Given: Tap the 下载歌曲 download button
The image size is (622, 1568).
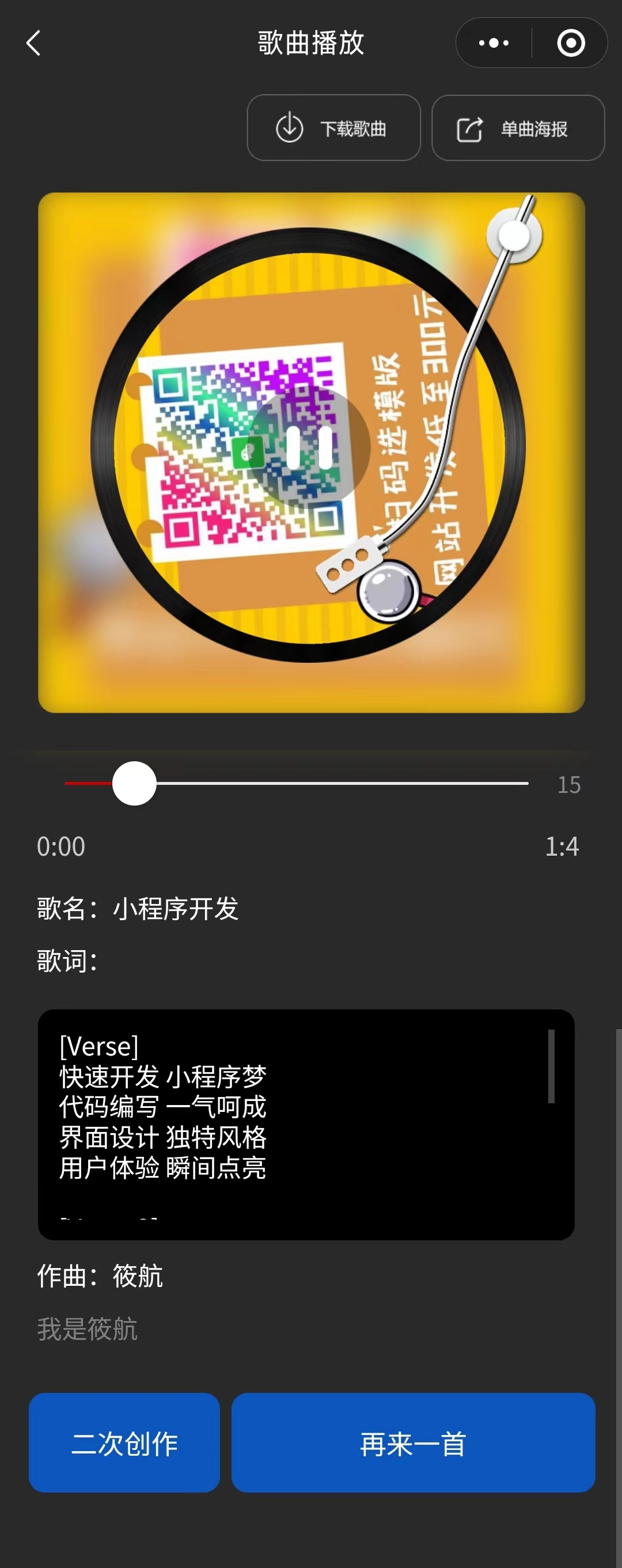Looking at the screenshot, I should 333,128.
